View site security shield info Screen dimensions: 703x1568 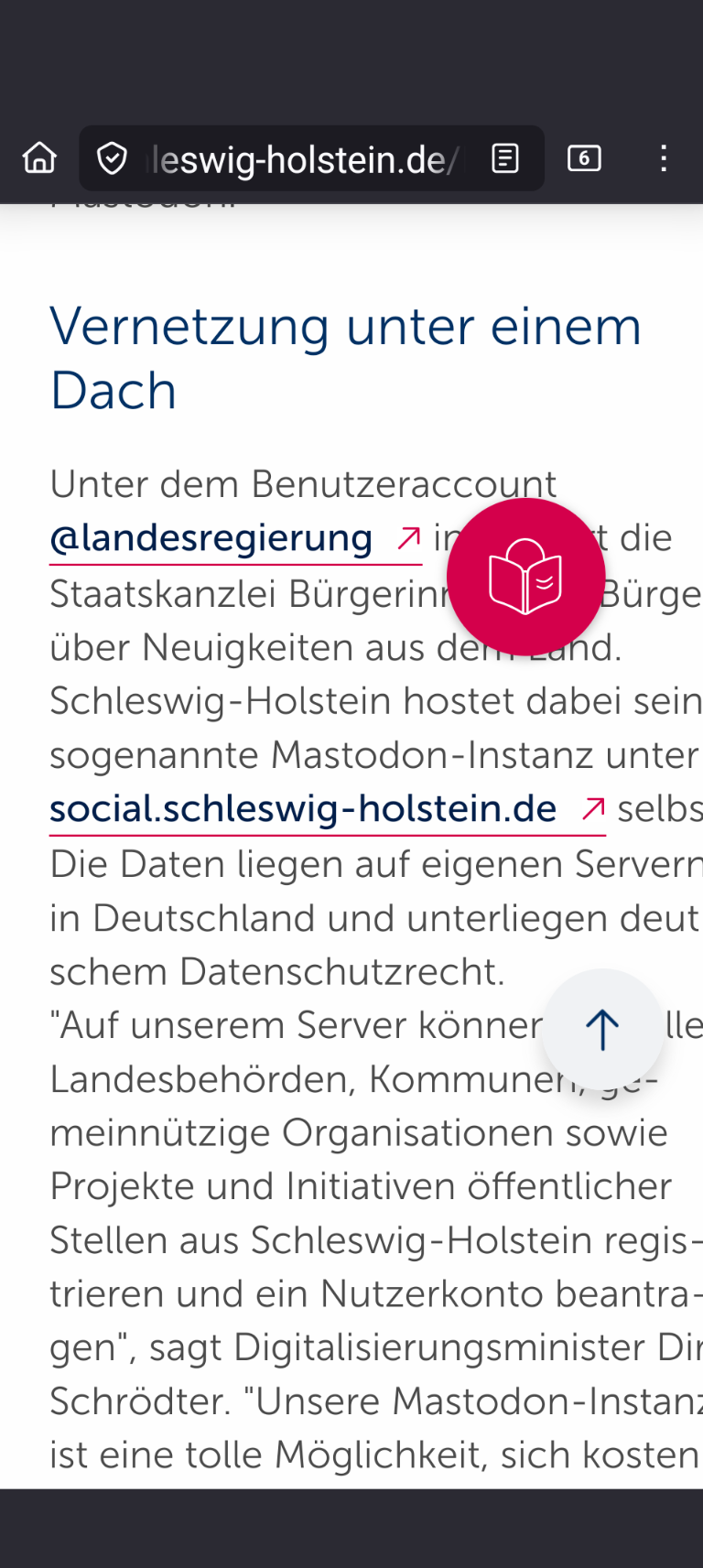(x=112, y=158)
